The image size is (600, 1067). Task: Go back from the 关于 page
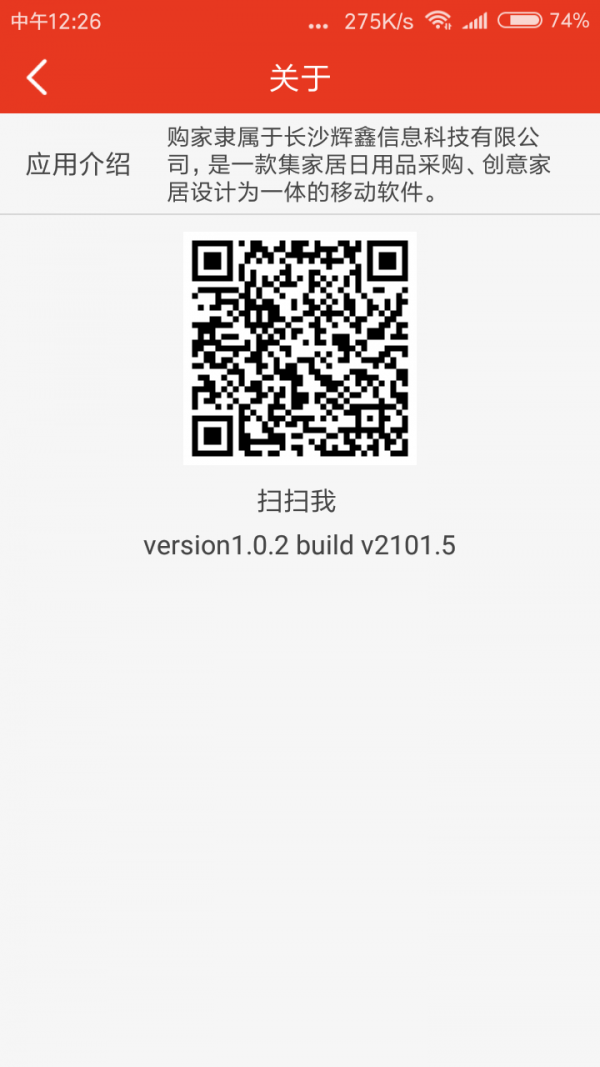pos(37,77)
